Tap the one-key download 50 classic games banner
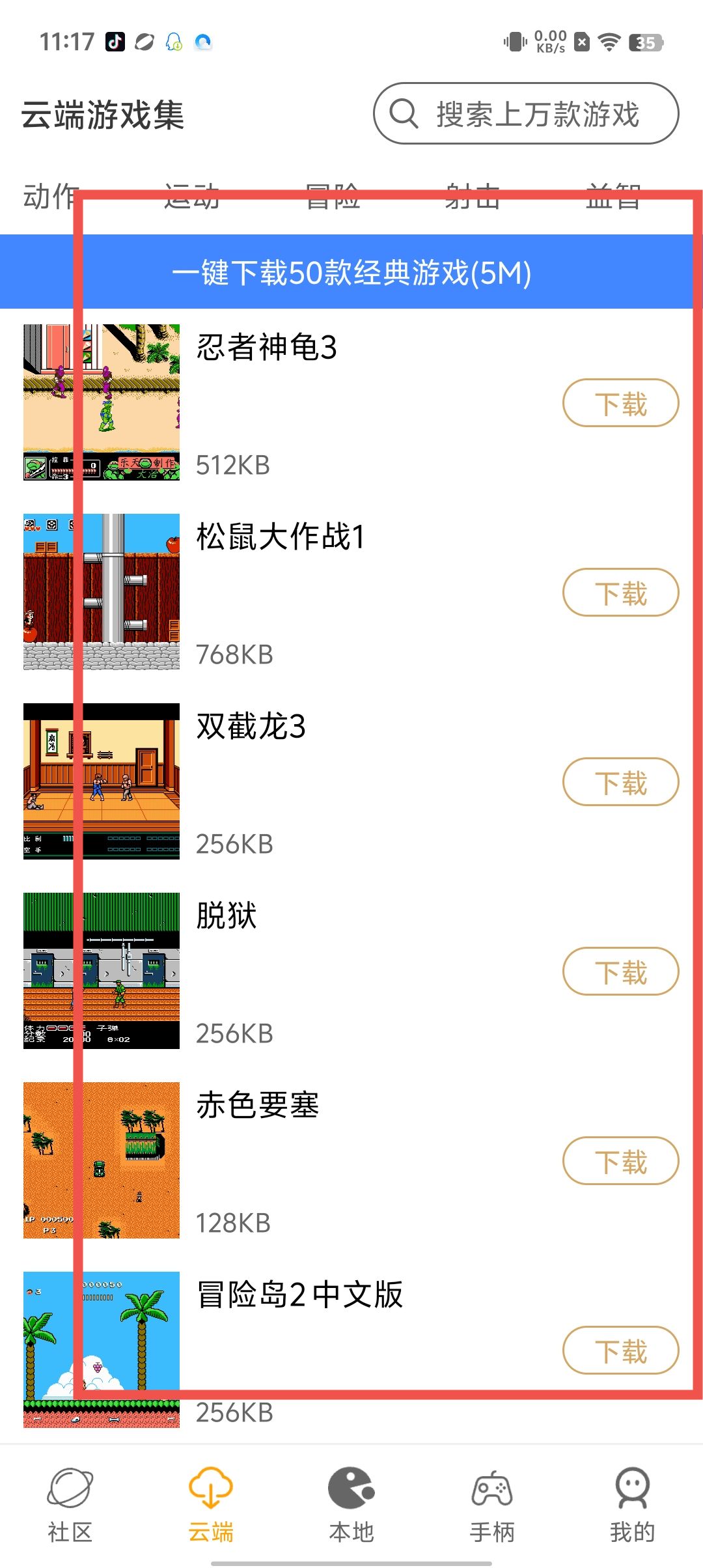This screenshot has width=703, height=1568. click(351, 272)
